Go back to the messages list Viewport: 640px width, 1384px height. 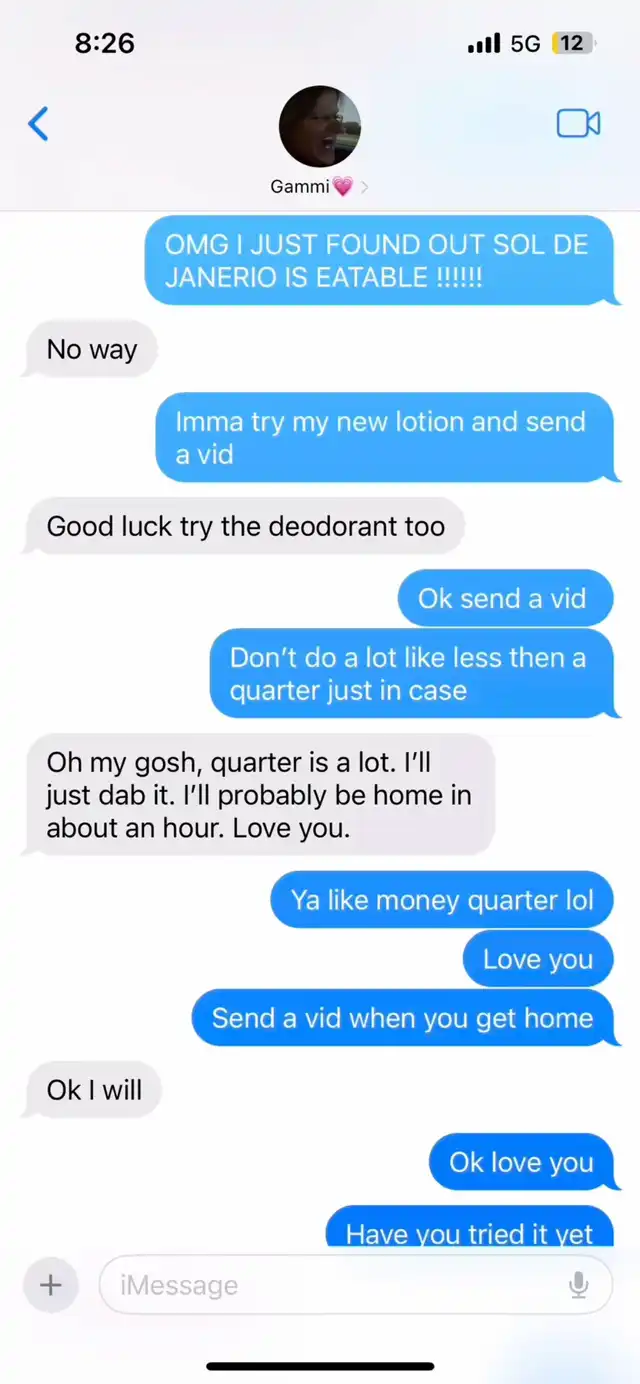pyautogui.click(x=38, y=124)
